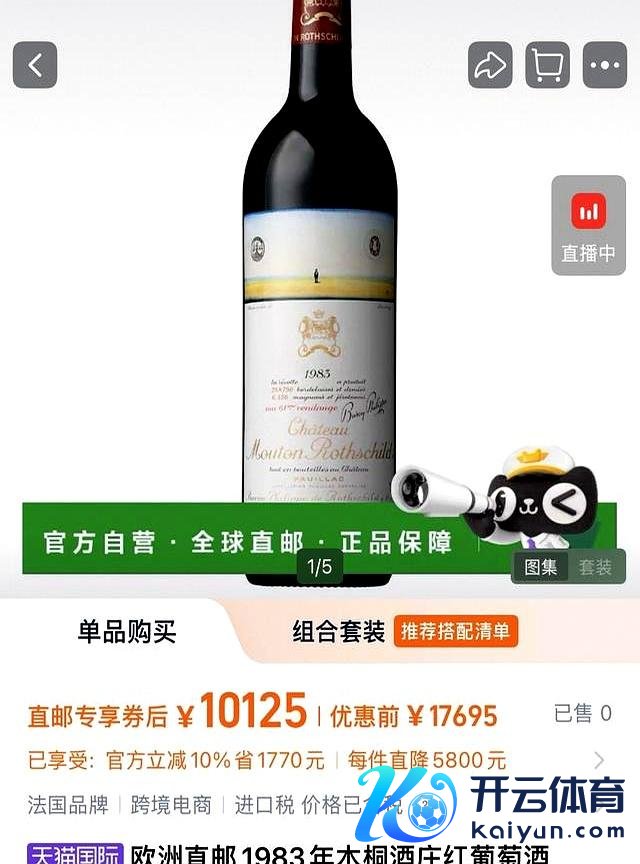Screen dimensions: 640x864
Task: Switch to the 套装 bundle images
Action: tap(595, 567)
